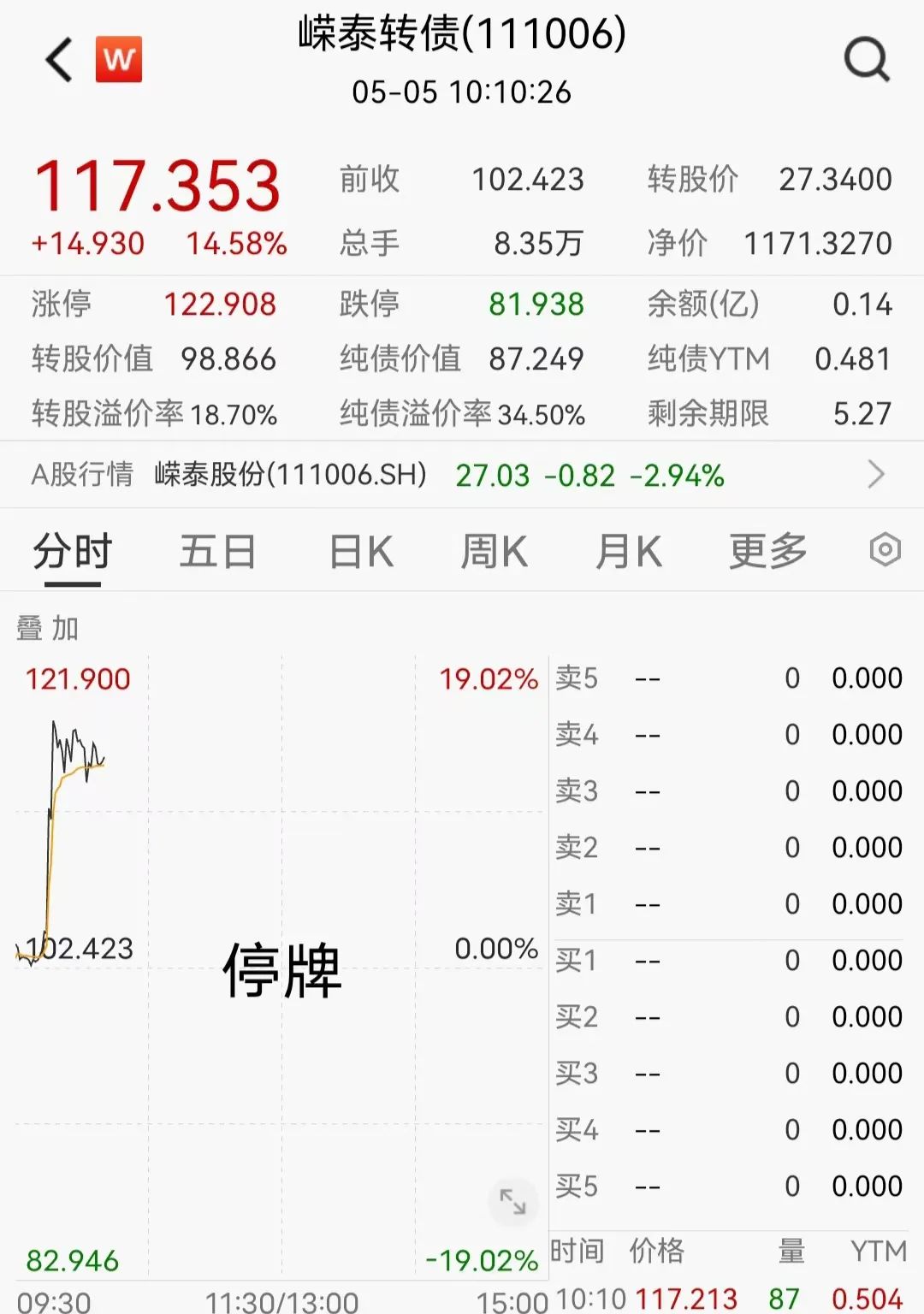Switch to the 周K chart tab
924x1314 pixels.
[x=493, y=552]
